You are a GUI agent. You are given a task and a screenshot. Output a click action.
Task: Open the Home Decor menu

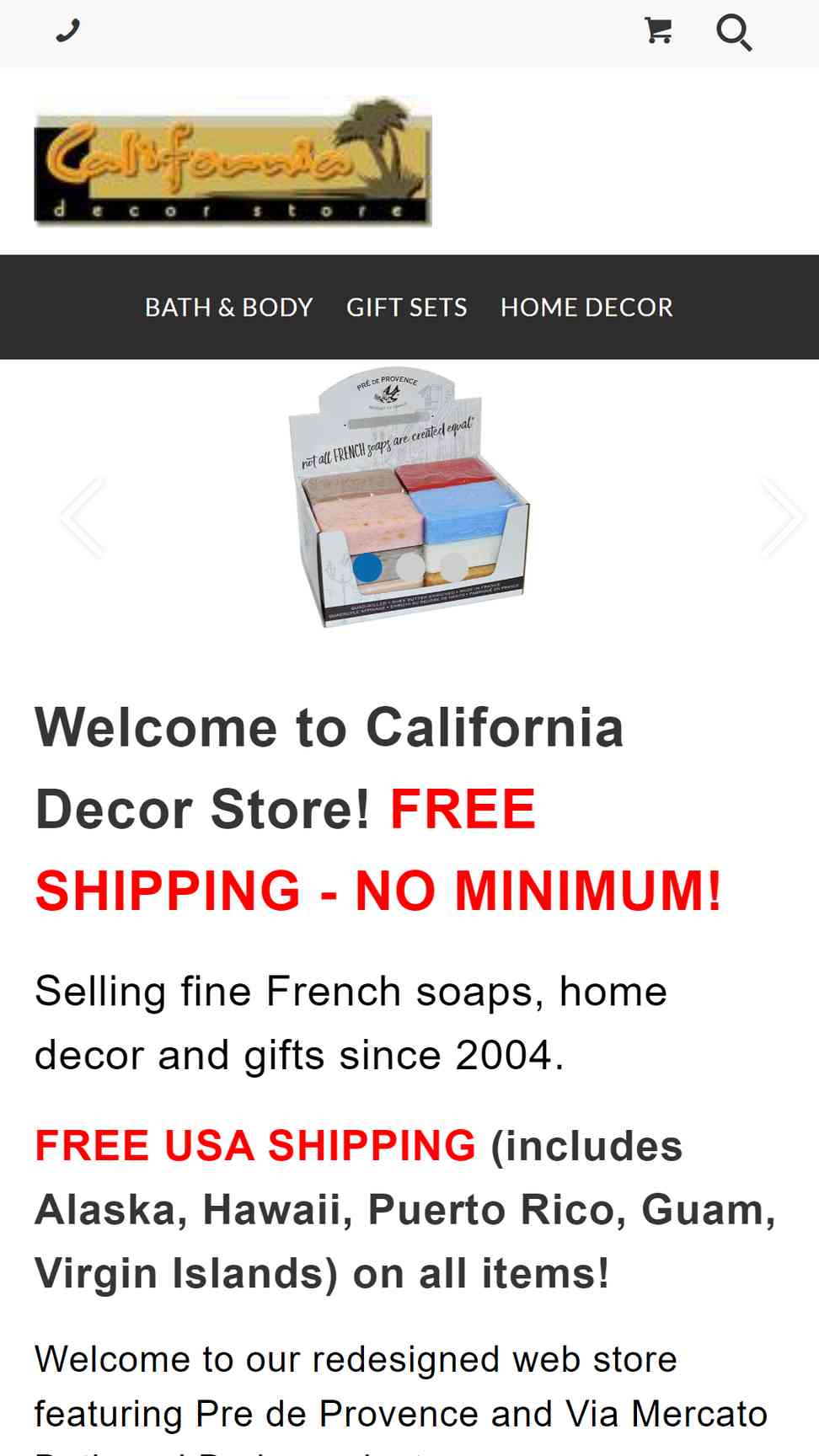586,308
